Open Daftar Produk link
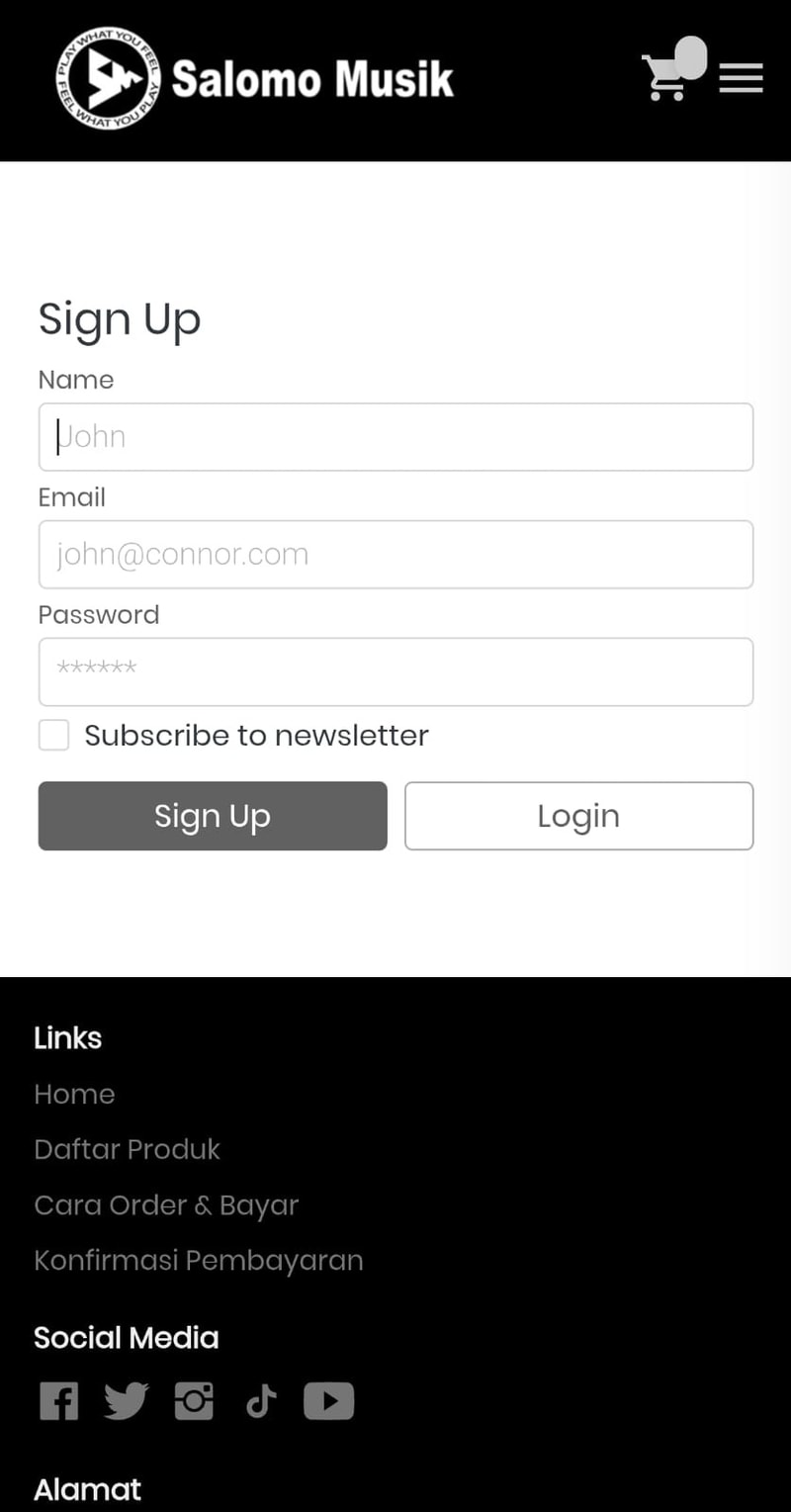The image size is (791, 1512). tap(127, 1149)
